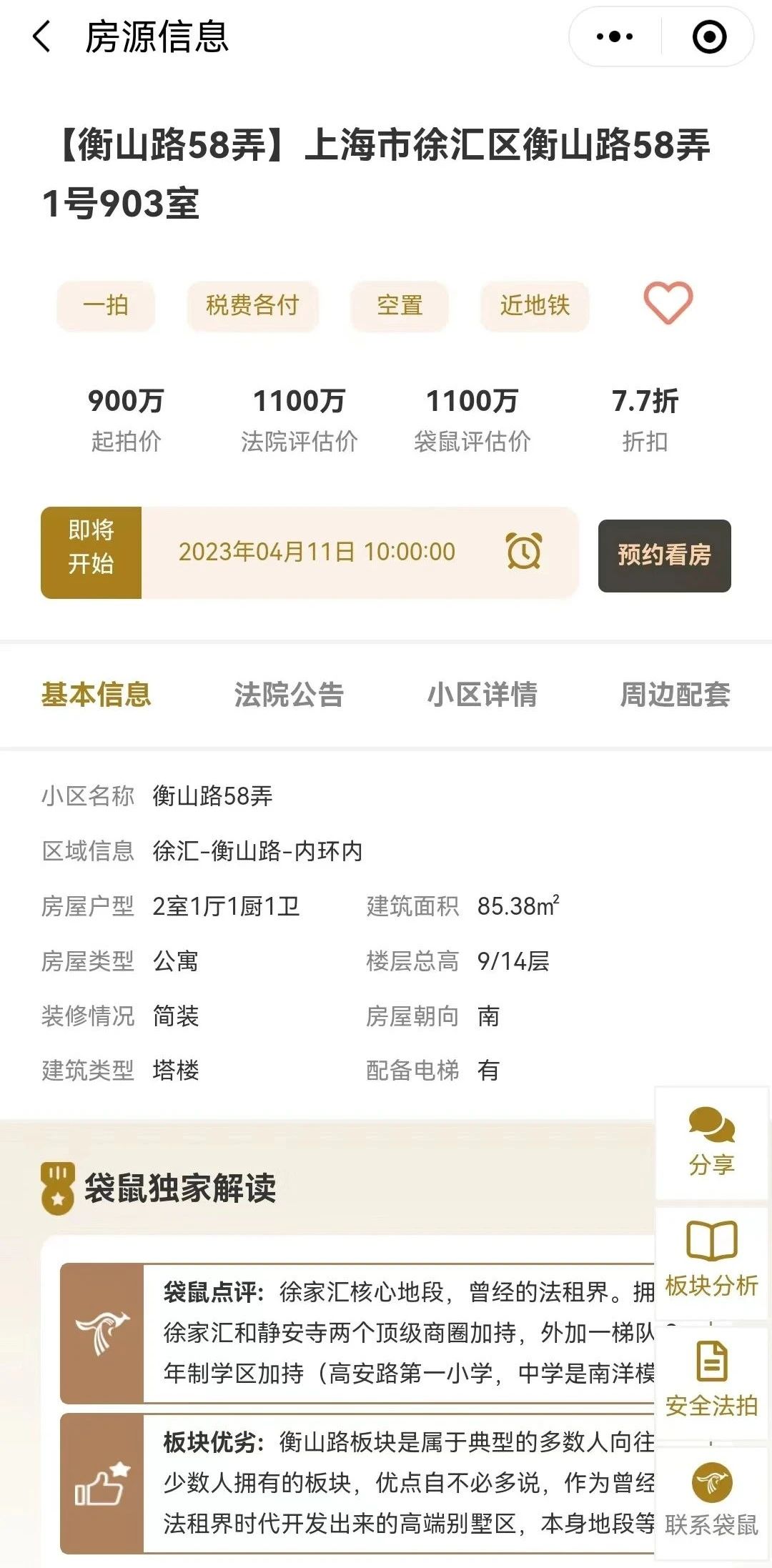Select the 小区详情 tab
This screenshot has height=1568, width=772.
(x=482, y=695)
